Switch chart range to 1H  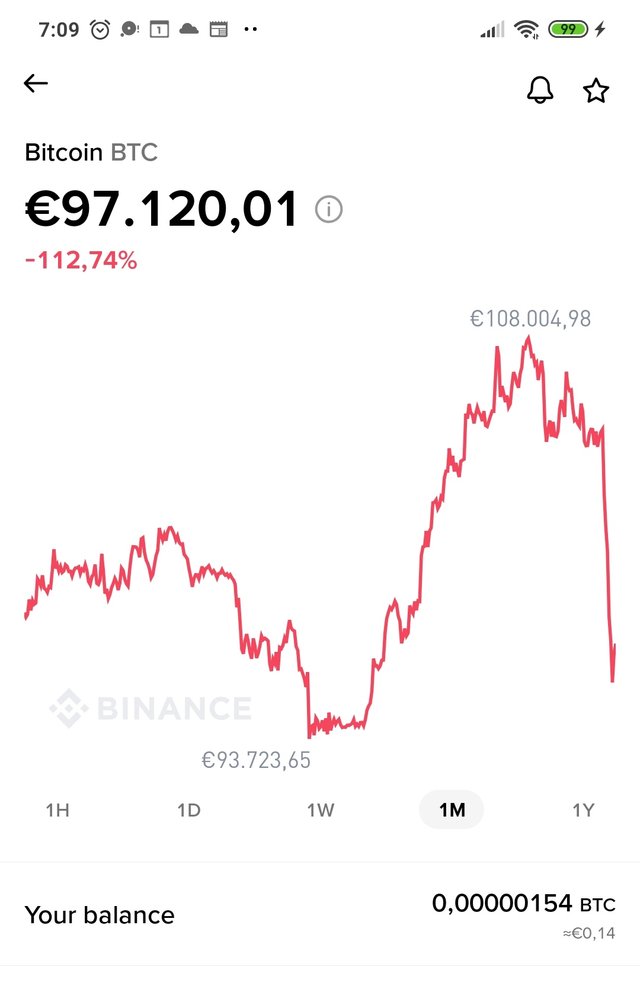[58, 810]
